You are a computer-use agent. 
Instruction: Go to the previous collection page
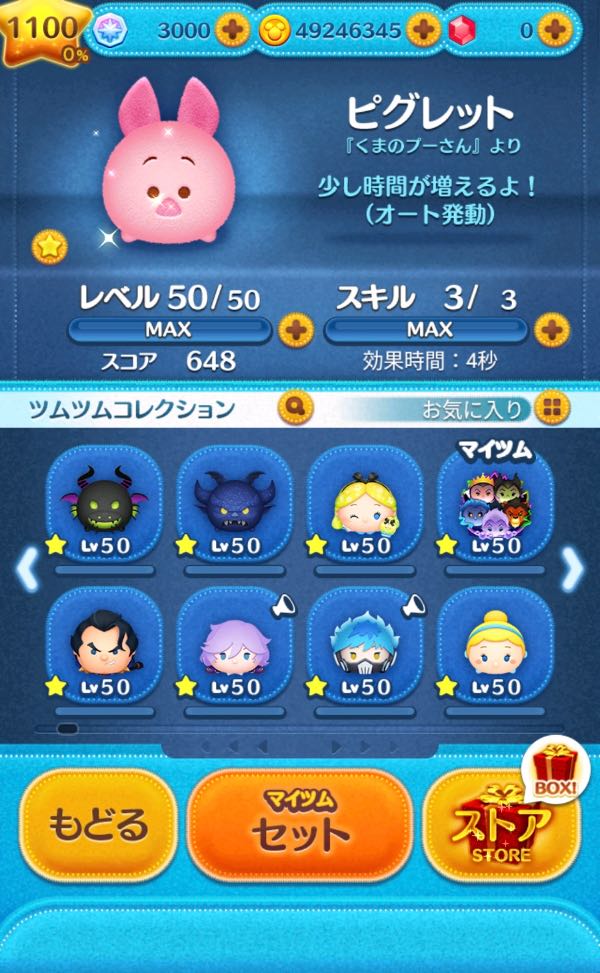(x=27, y=570)
